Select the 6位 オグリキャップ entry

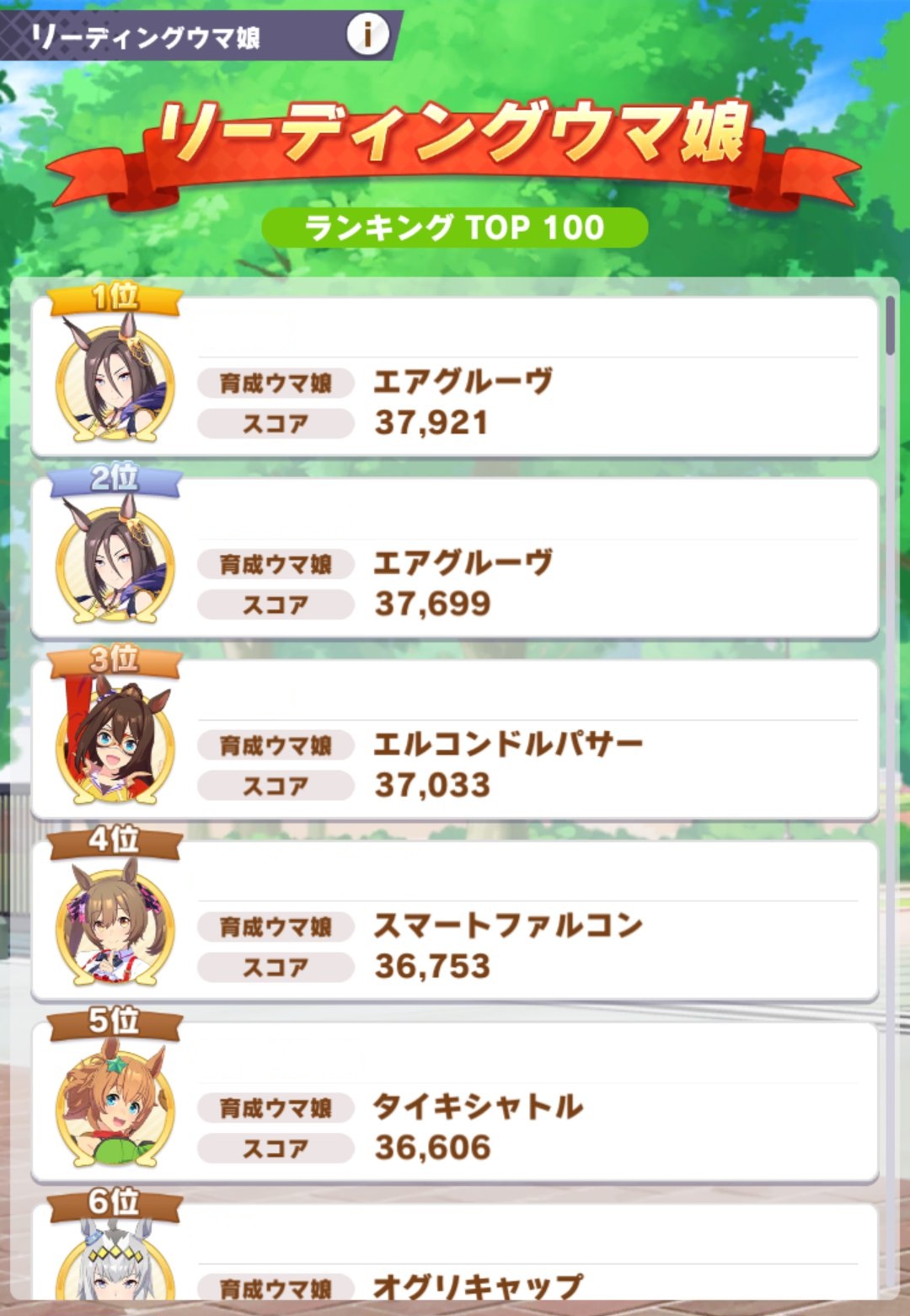pyautogui.click(x=455, y=1256)
